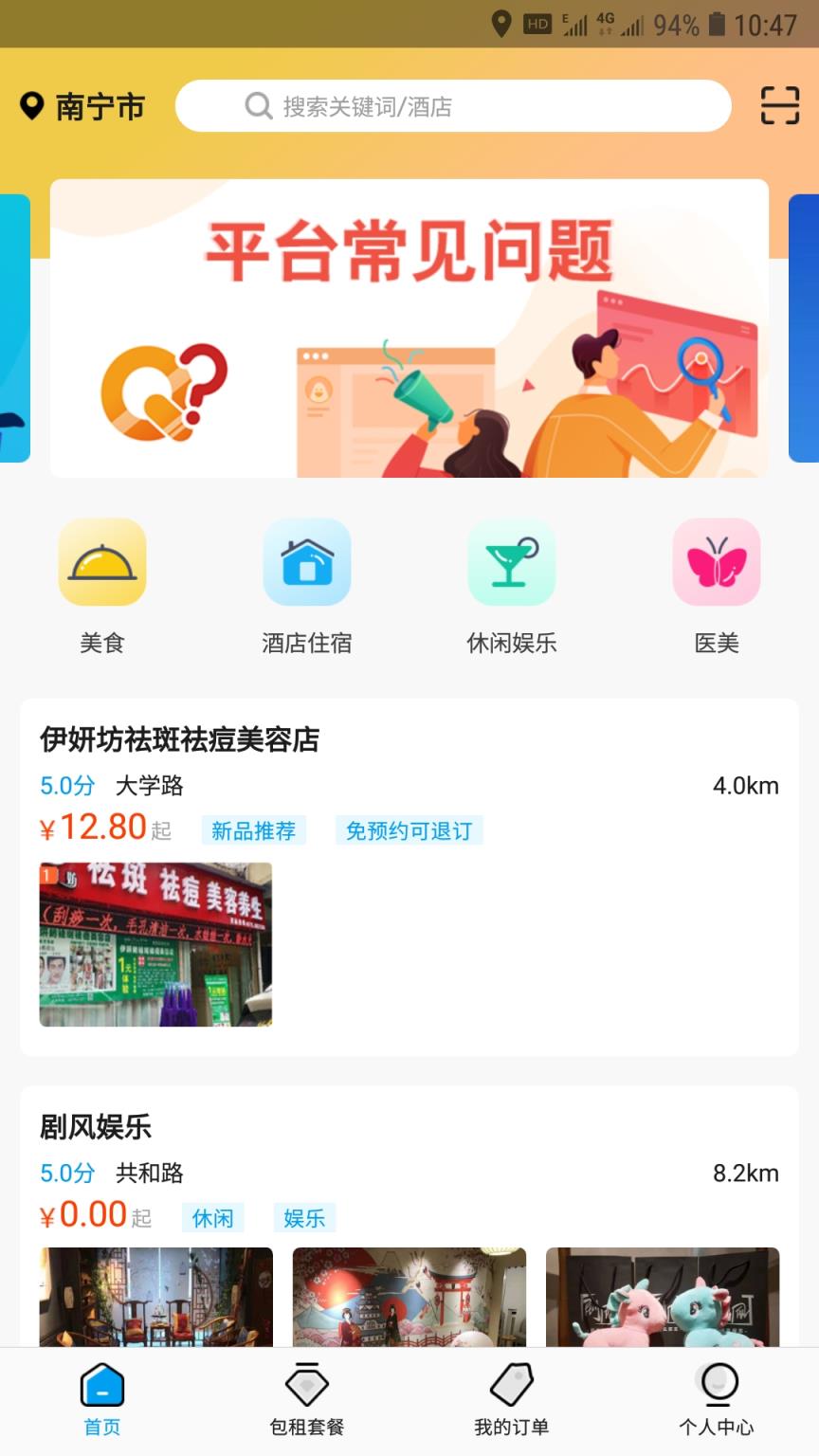This screenshot has height=1456, width=819.
Task: Select the 医美 butterfly icon
Action: point(717,561)
